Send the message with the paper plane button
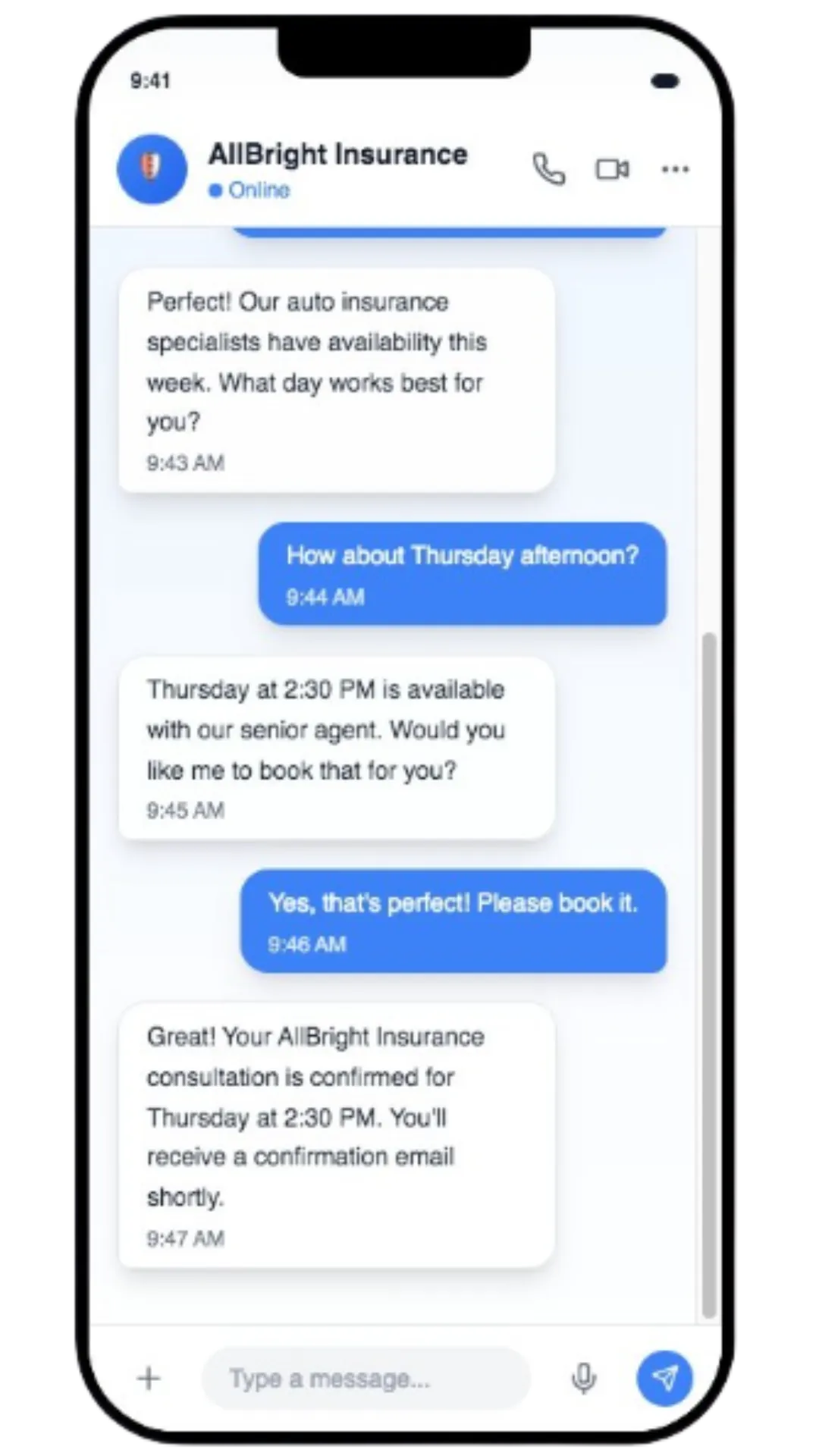The image size is (819, 1456). [x=664, y=1378]
